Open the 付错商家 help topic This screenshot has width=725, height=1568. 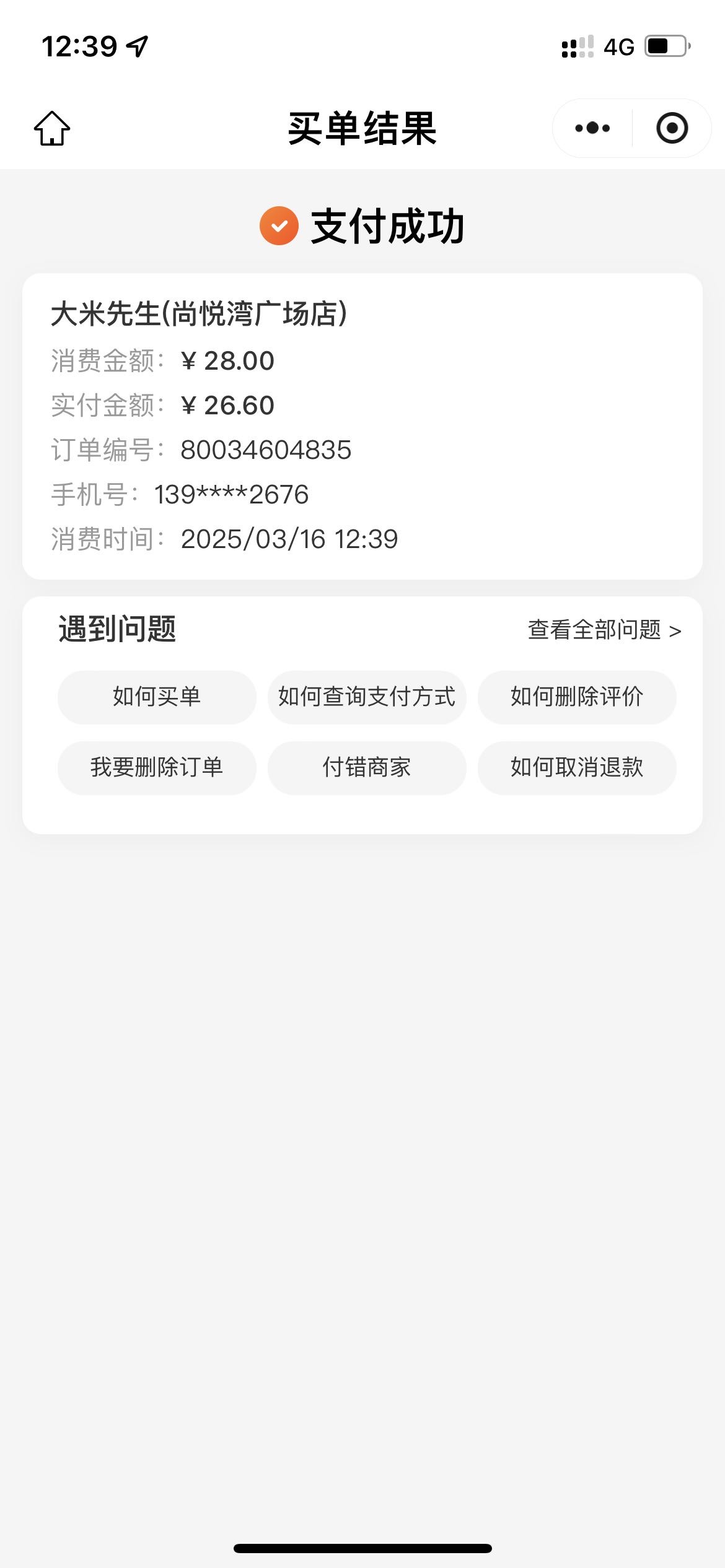point(367,768)
